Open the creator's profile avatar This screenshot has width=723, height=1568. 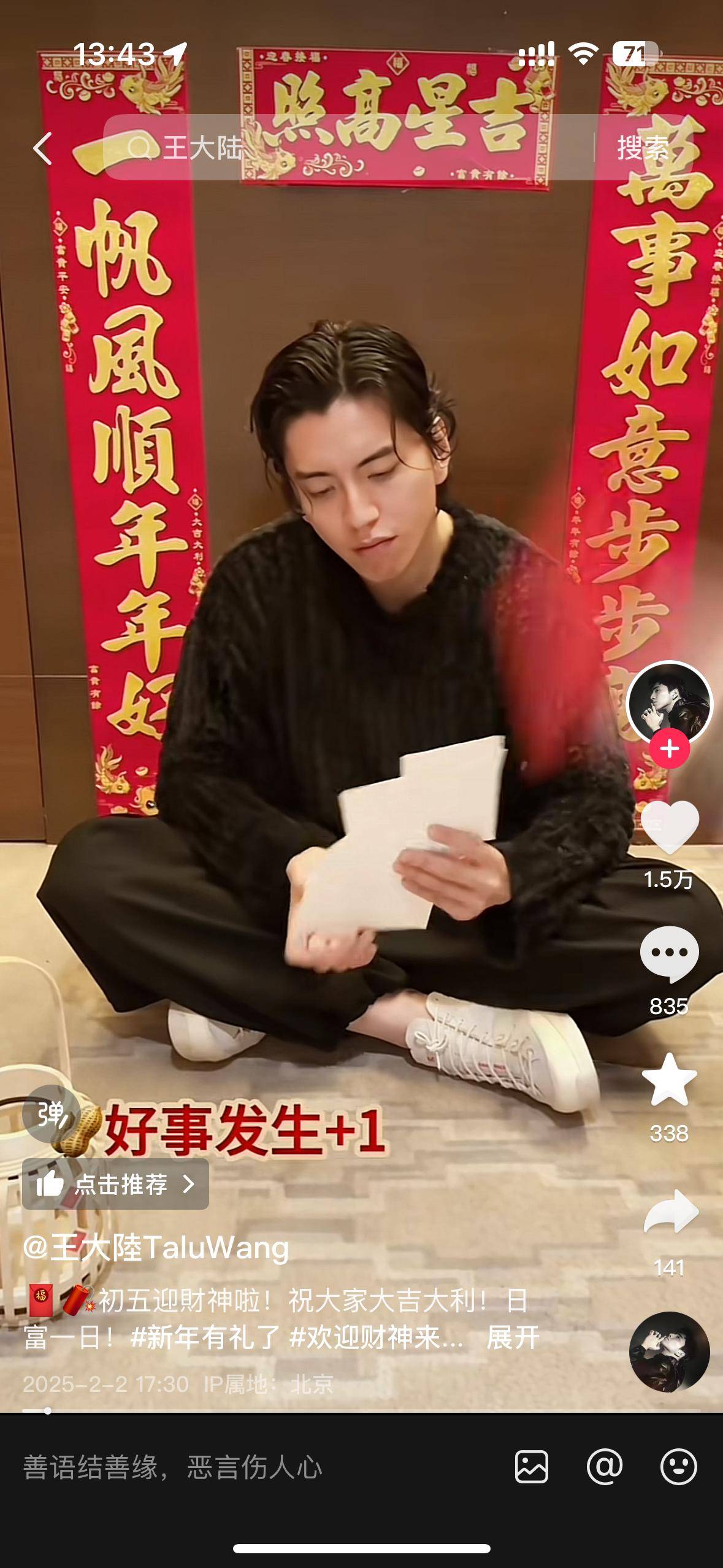(669, 702)
